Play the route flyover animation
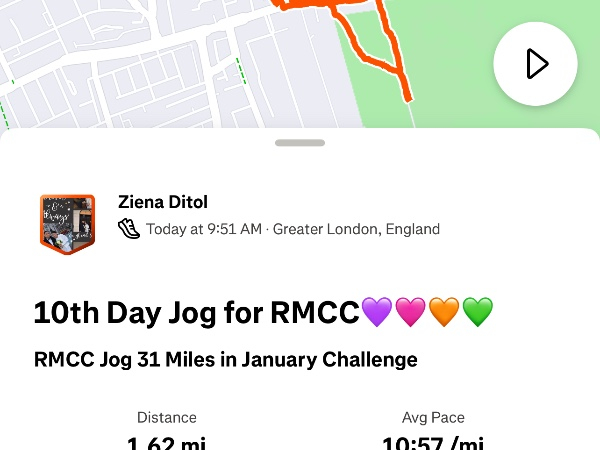Viewport: 600px width, 450px height. pos(535,64)
